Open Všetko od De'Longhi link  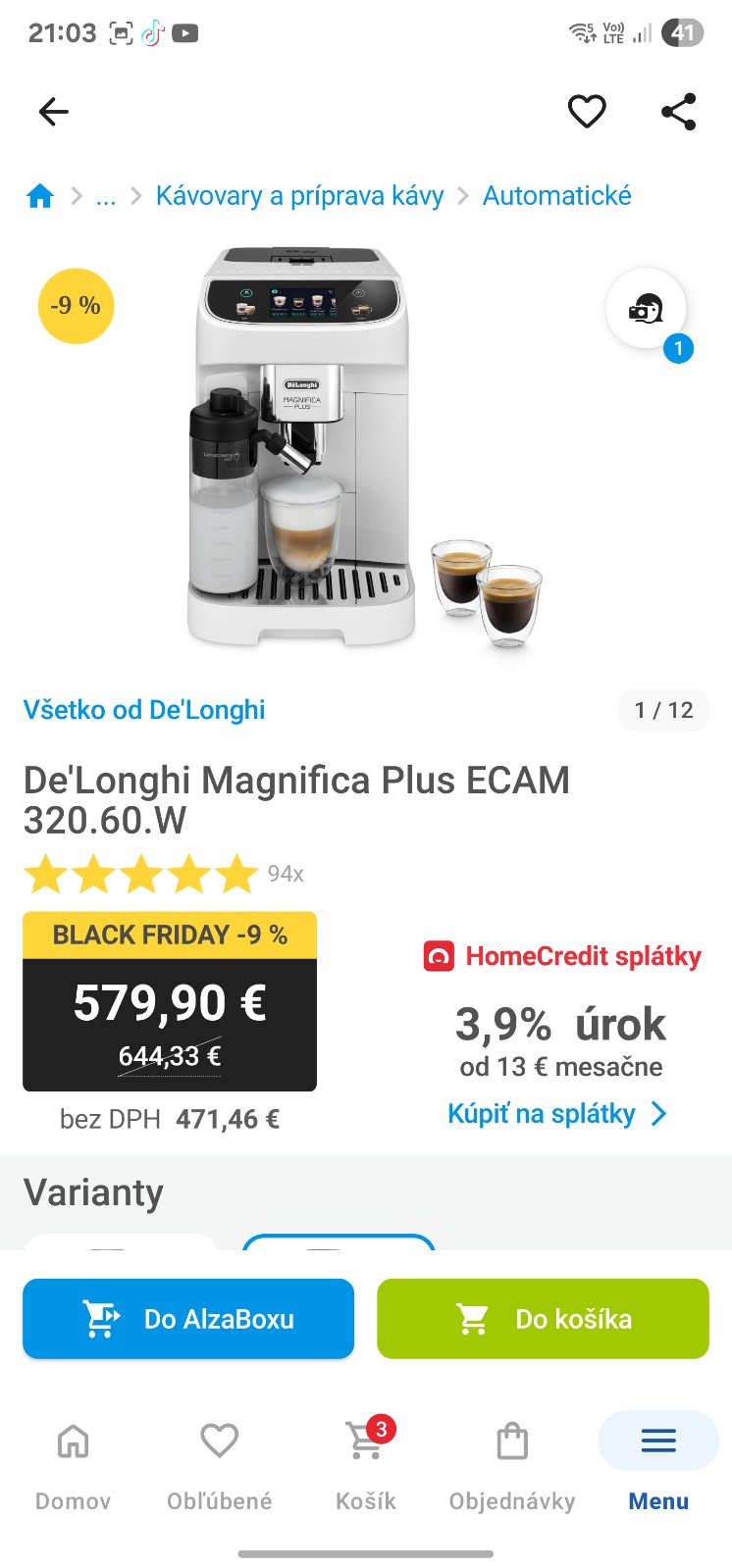(x=144, y=710)
